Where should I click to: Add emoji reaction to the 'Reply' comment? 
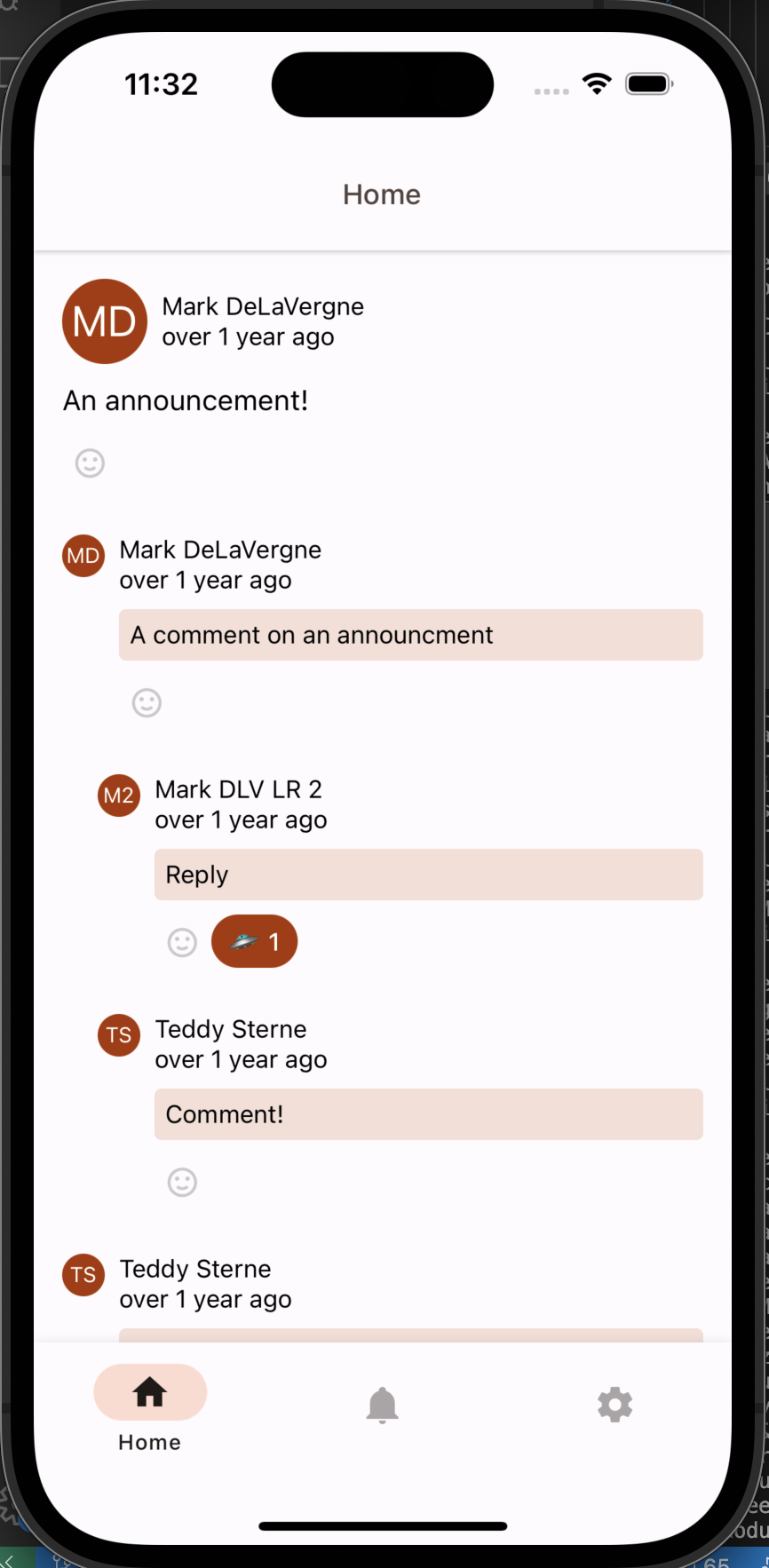pyautogui.click(x=182, y=942)
